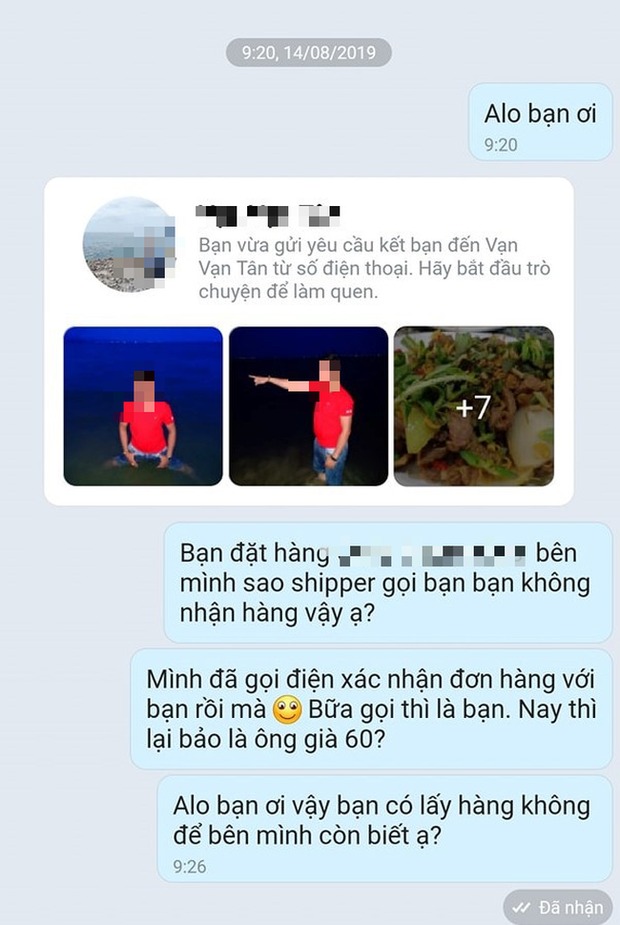This screenshot has height=925, width=620.
Task: Open the +7 more photos tile
Action: [473, 406]
